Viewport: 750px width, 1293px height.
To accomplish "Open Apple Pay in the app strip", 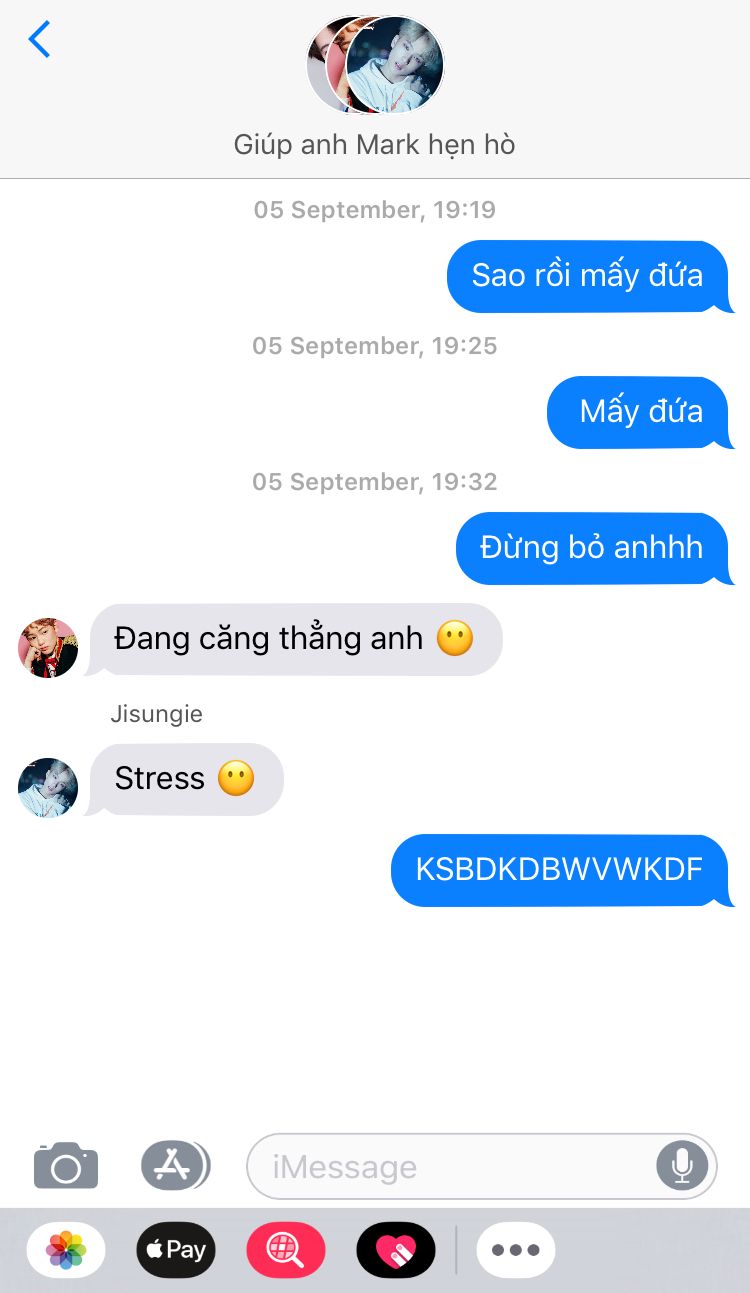I will click(176, 1249).
